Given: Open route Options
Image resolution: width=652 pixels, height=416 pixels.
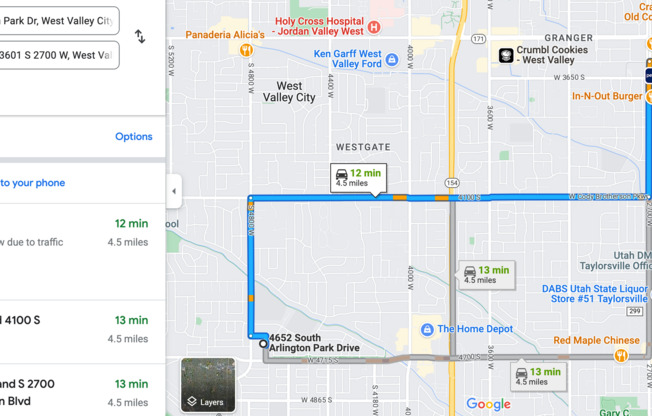Looking at the screenshot, I should (133, 137).
